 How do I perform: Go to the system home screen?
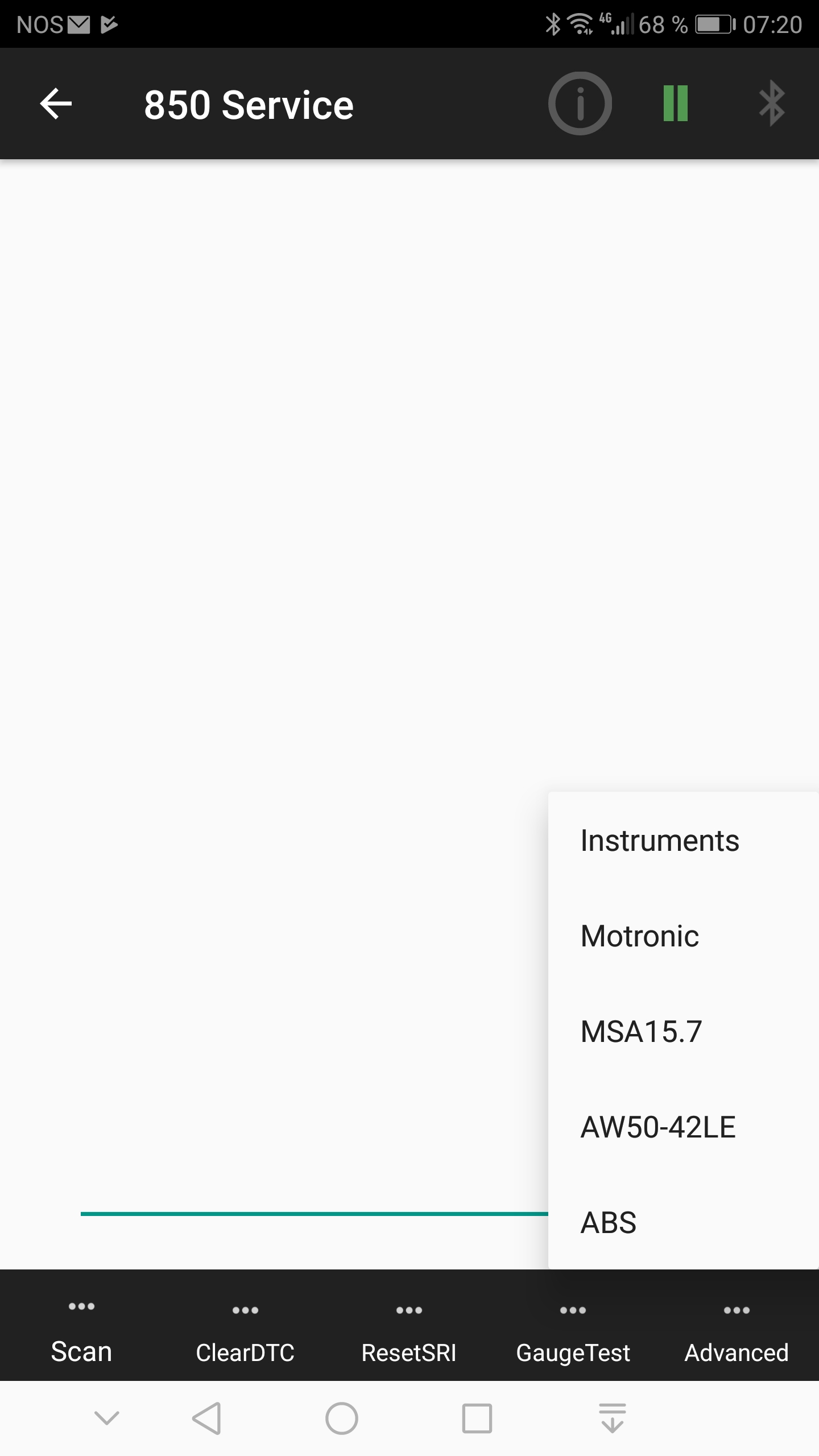point(341,1418)
